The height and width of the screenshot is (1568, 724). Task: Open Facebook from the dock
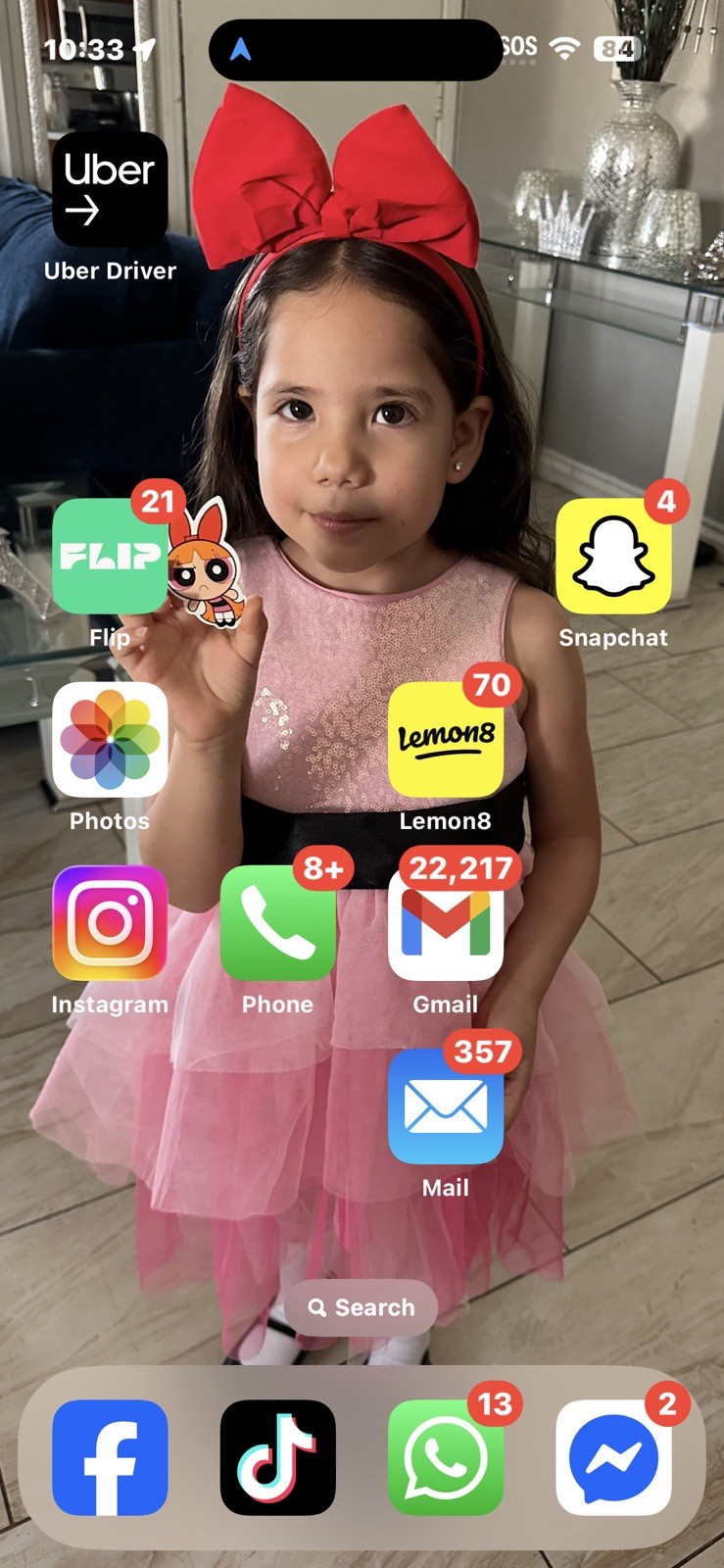[110, 1457]
